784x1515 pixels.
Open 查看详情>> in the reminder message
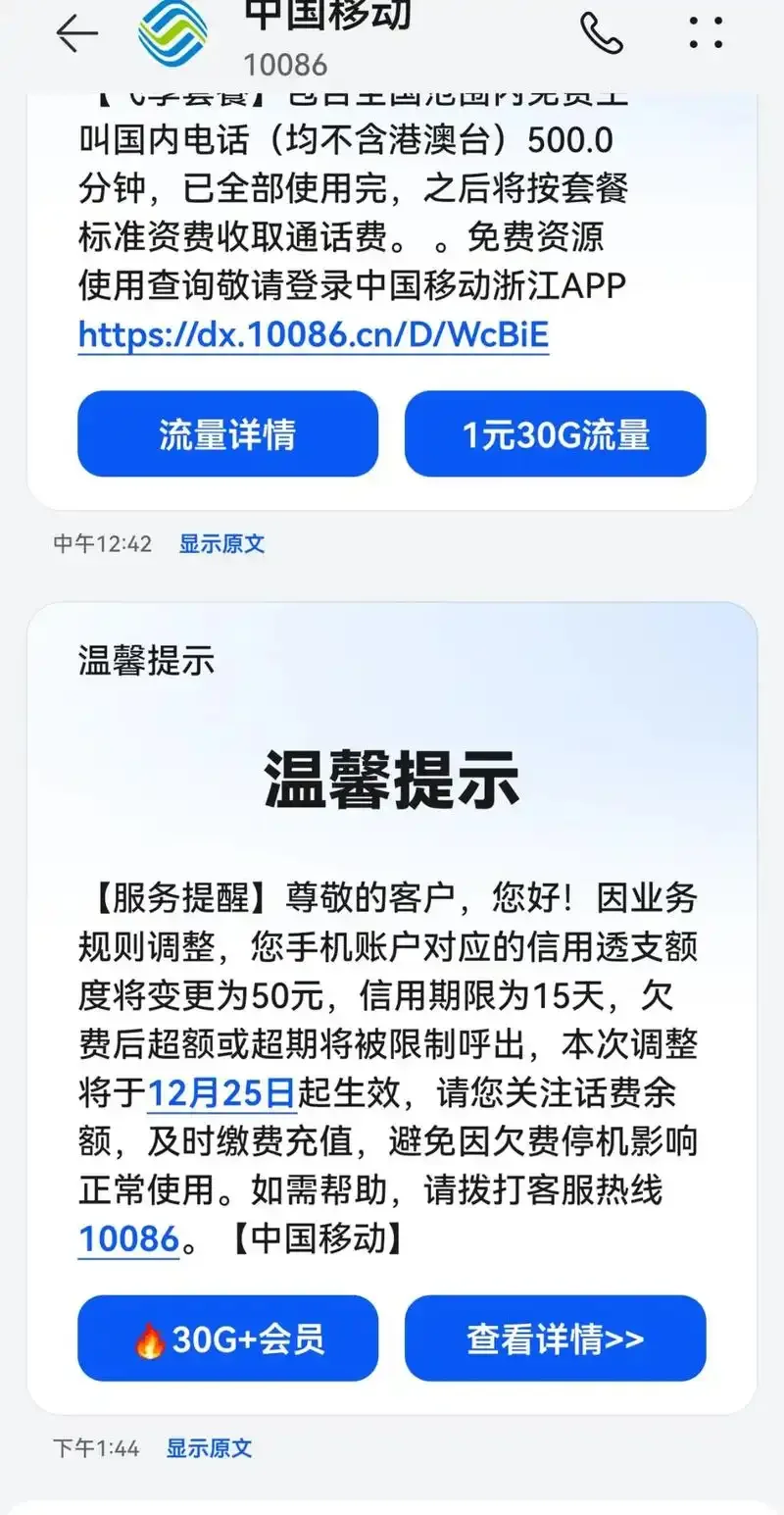tap(555, 1339)
